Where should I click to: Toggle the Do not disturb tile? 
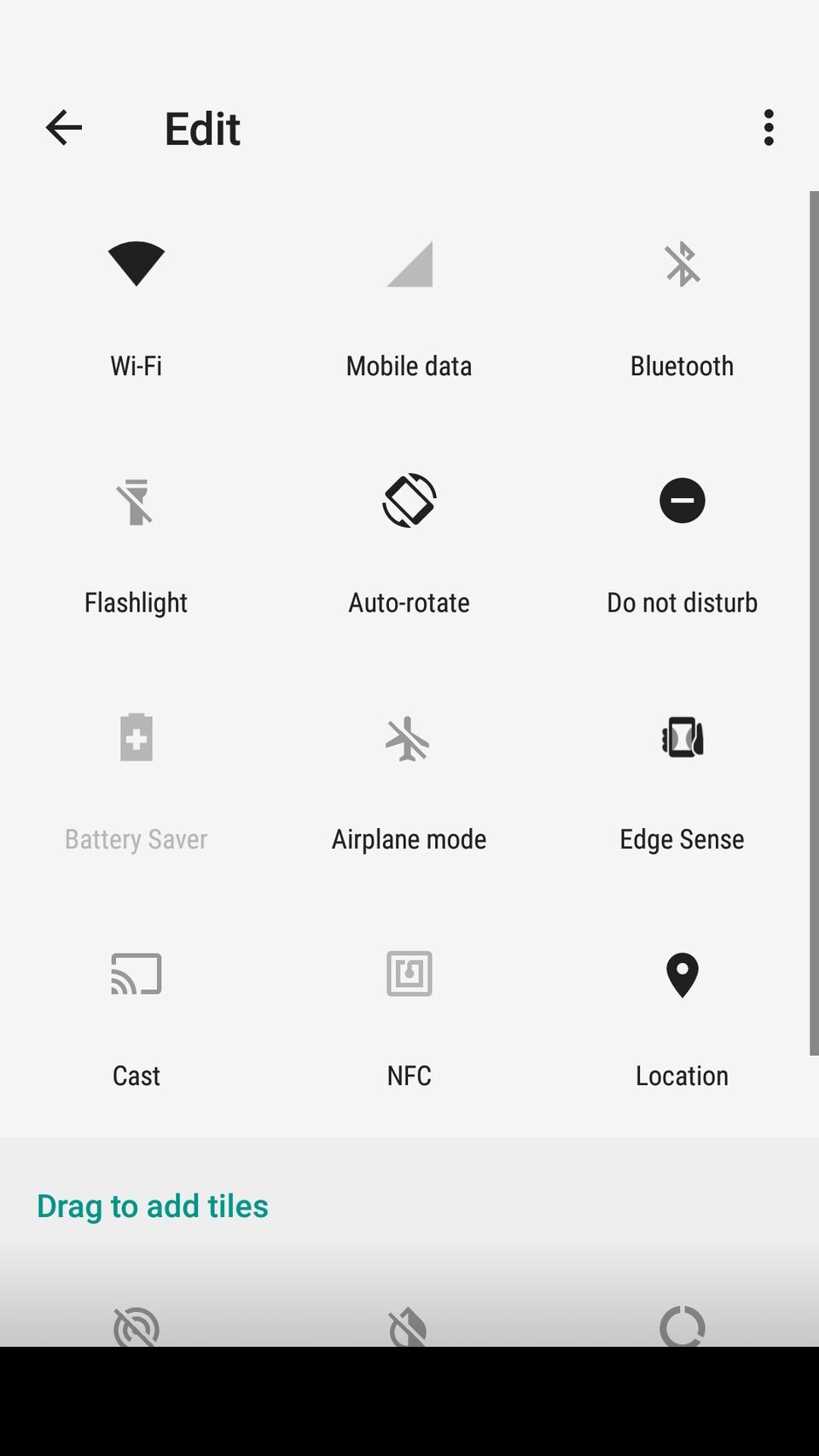coord(682,543)
